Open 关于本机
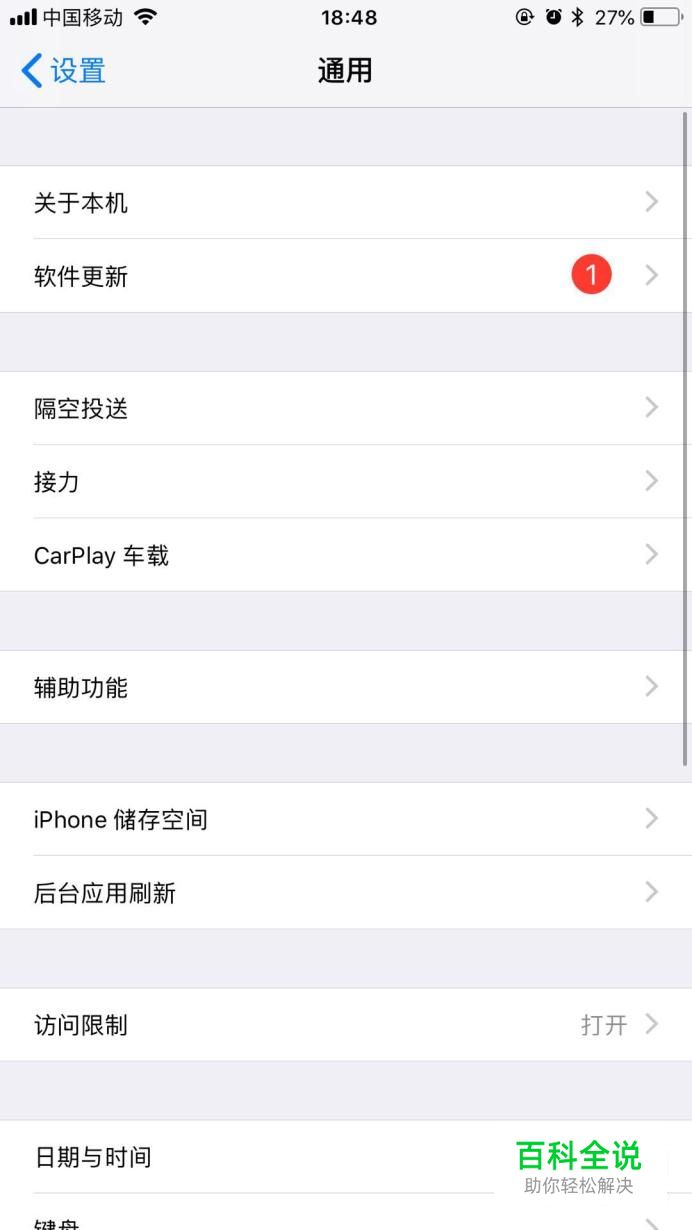 pyautogui.click(x=345, y=203)
